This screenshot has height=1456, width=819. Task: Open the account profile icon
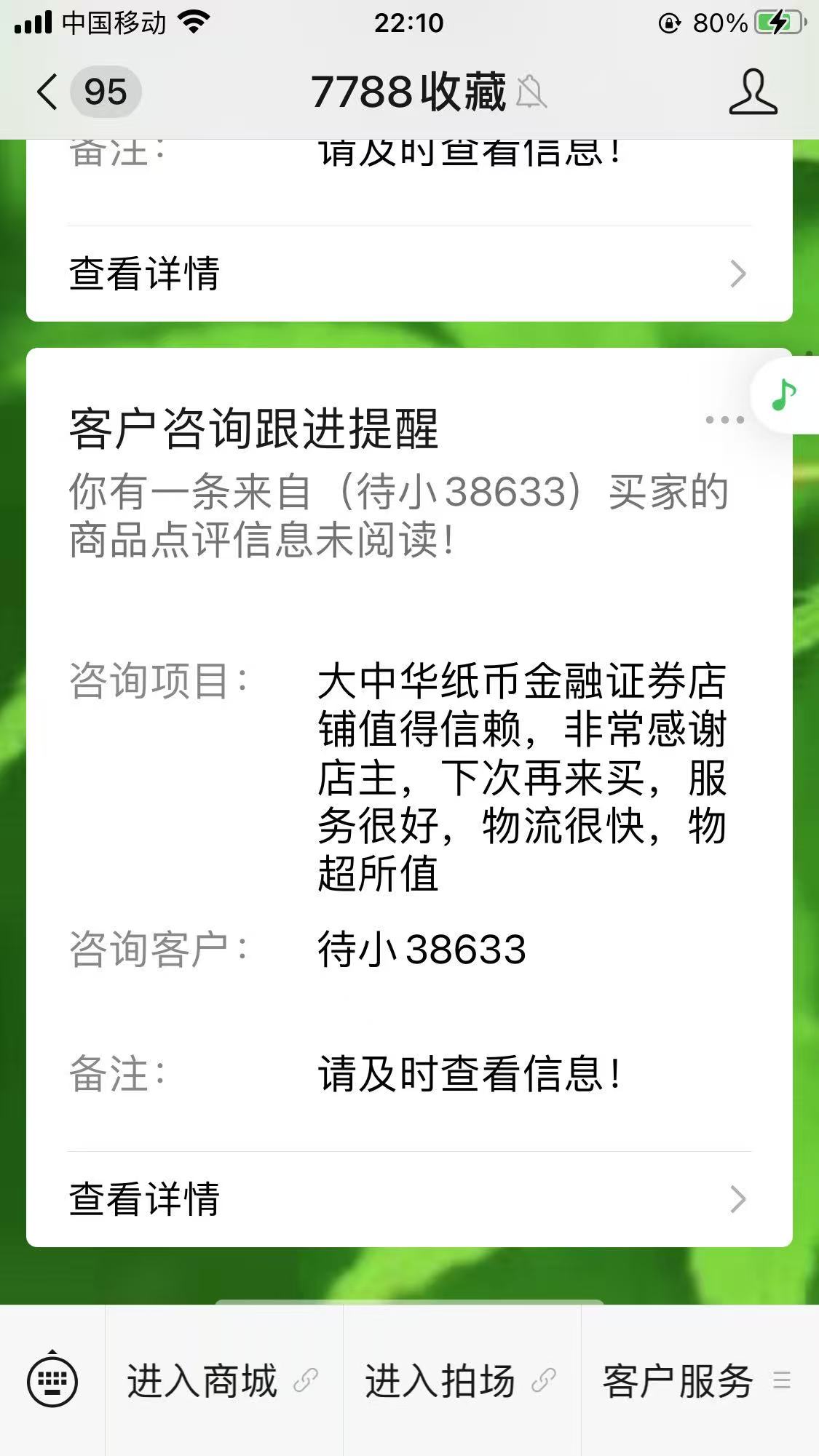click(753, 92)
